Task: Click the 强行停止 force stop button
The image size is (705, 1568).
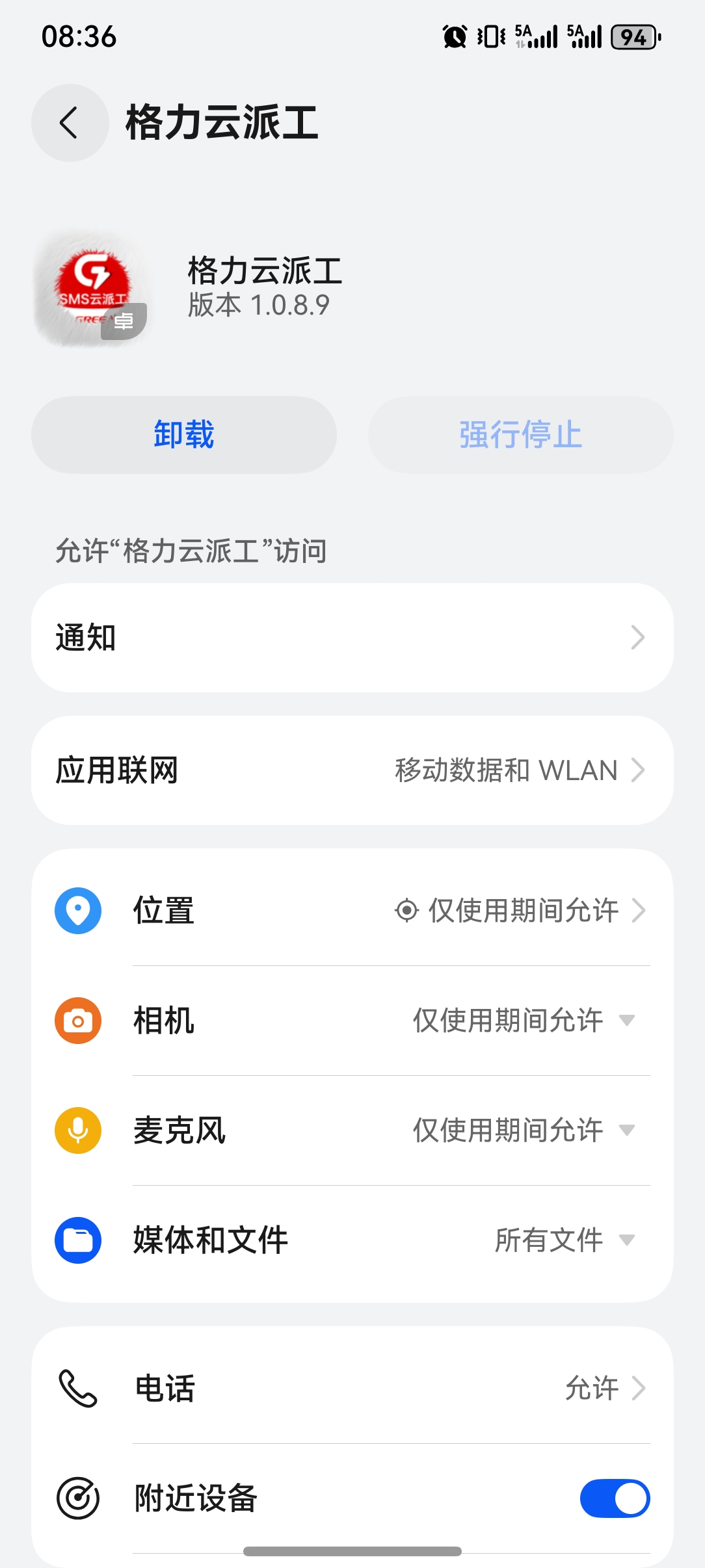Action: tap(520, 434)
